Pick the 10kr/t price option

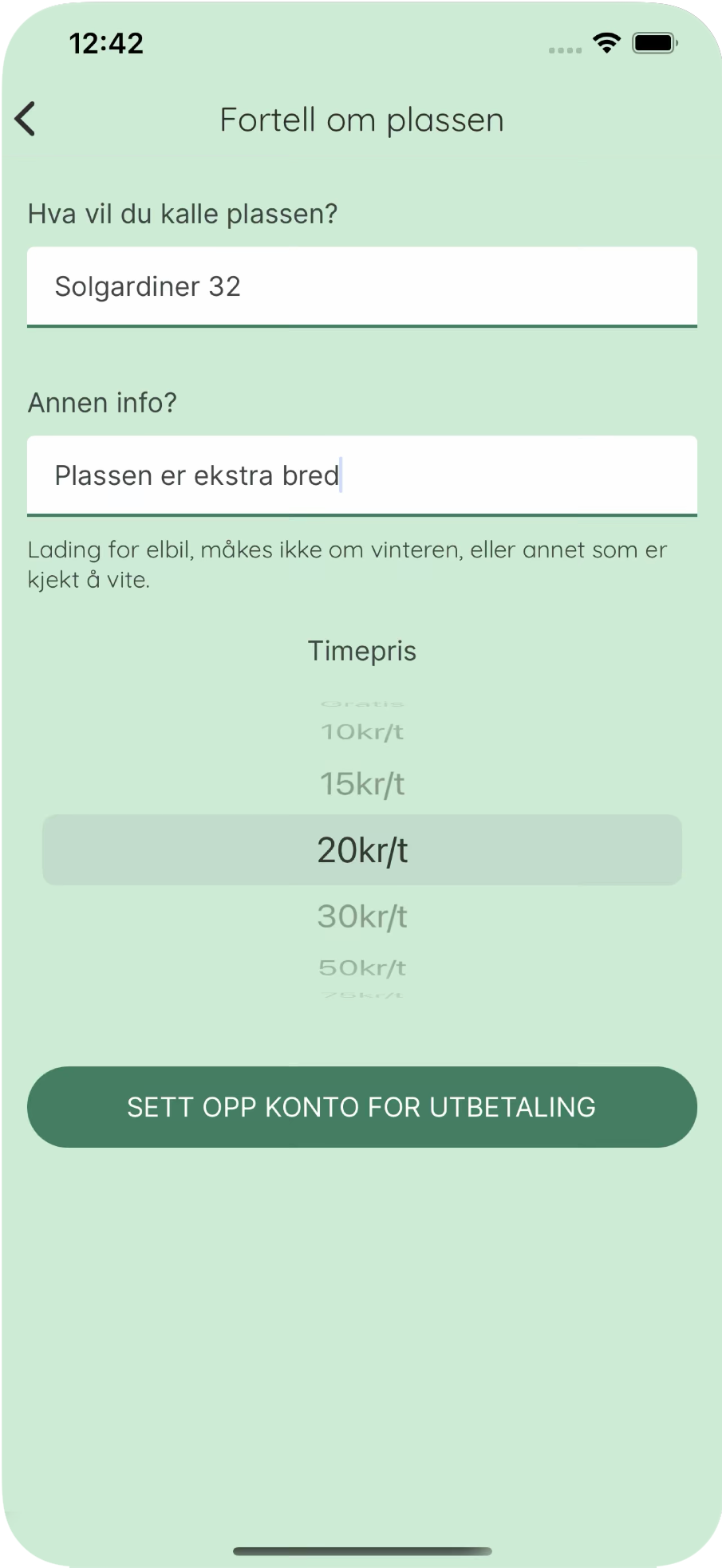[362, 731]
